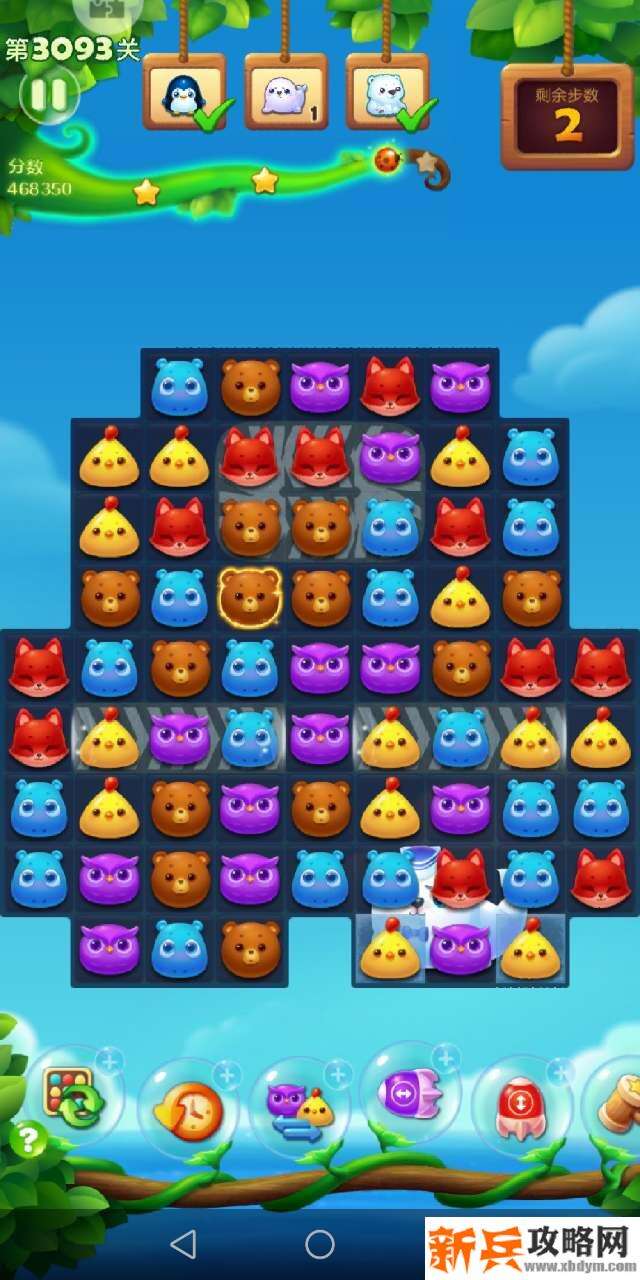Open the green question mark help
The width and height of the screenshot is (640, 1280).
click(28, 1138)
